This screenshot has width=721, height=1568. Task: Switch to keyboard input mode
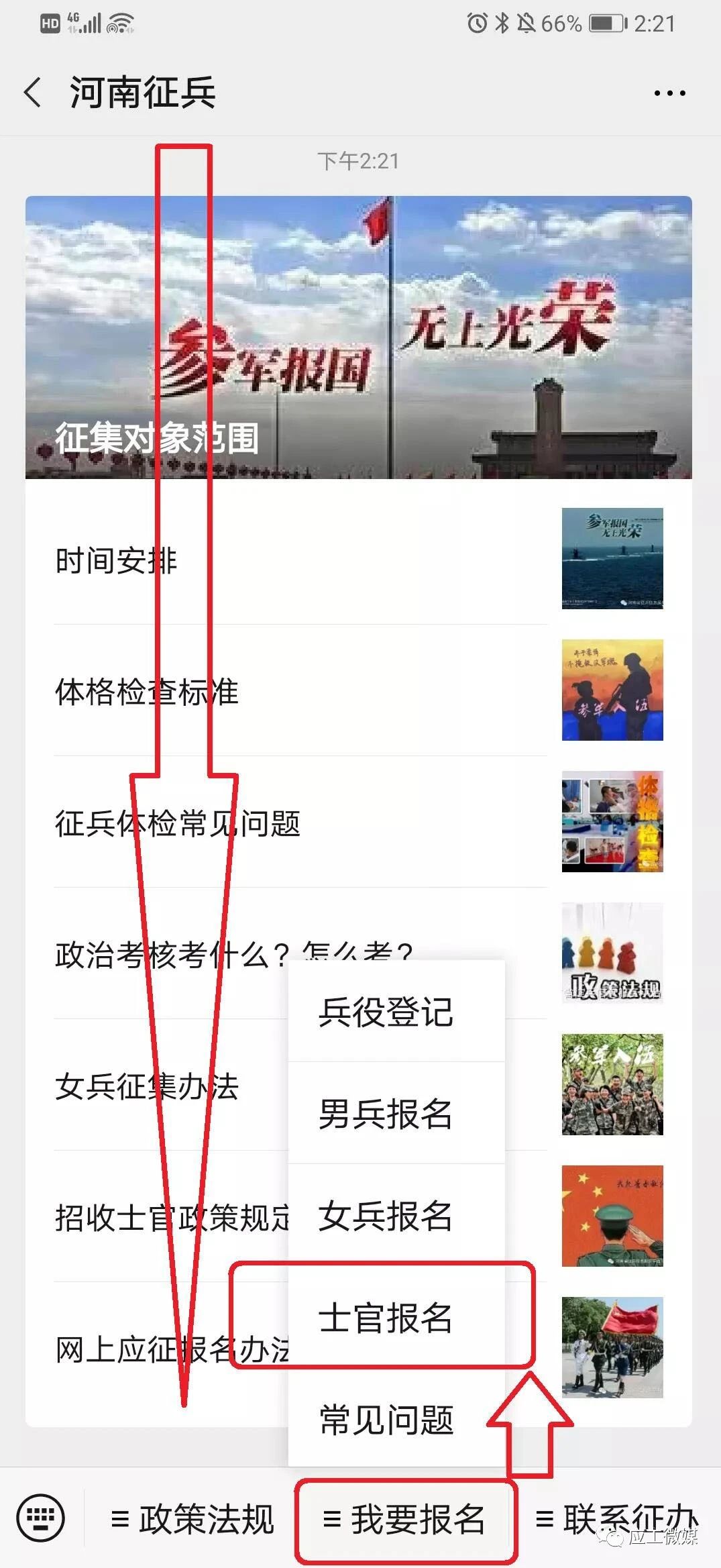click(41, 1518)
